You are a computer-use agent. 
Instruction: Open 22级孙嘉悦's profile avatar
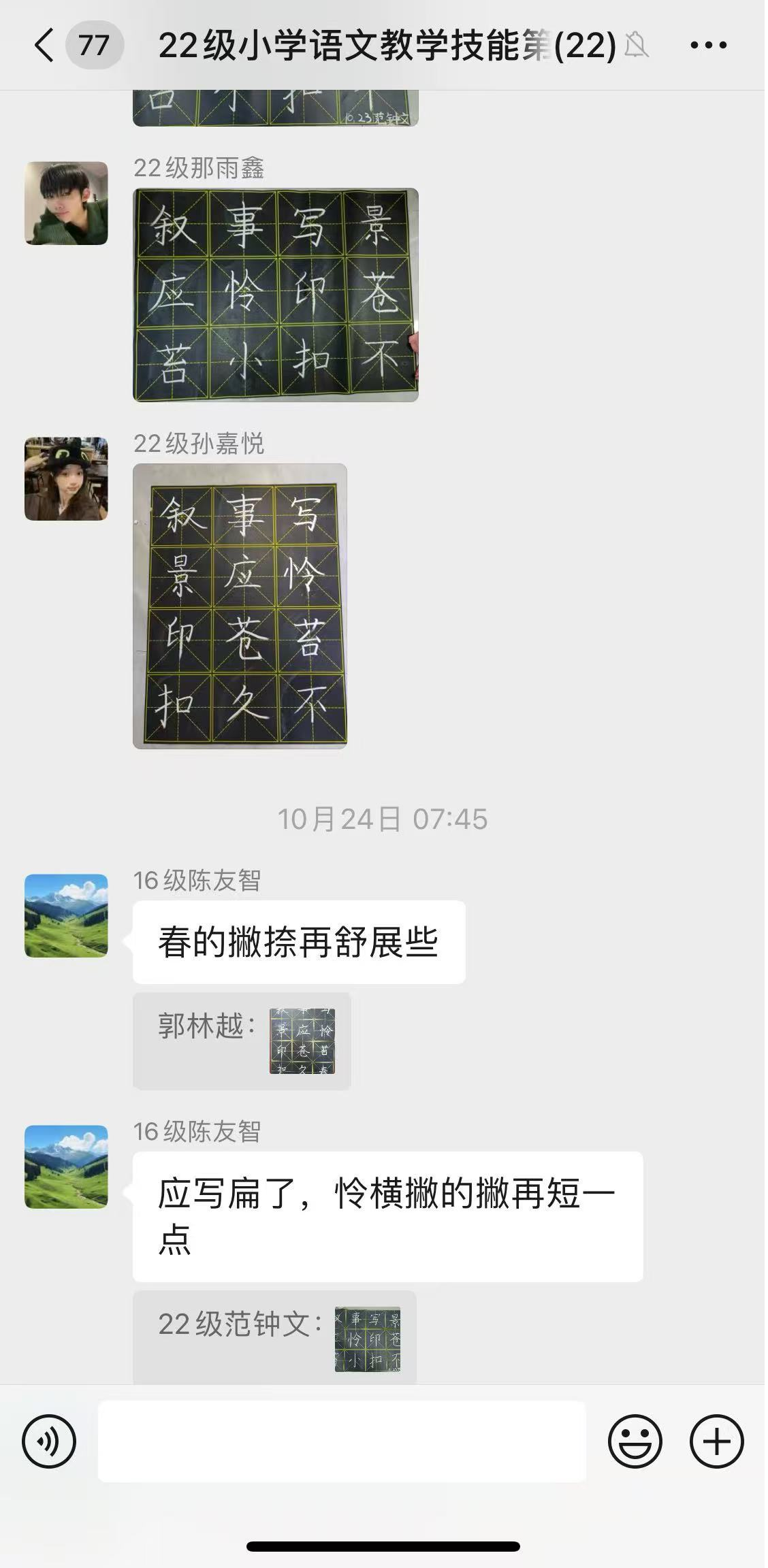click(66, 478)
